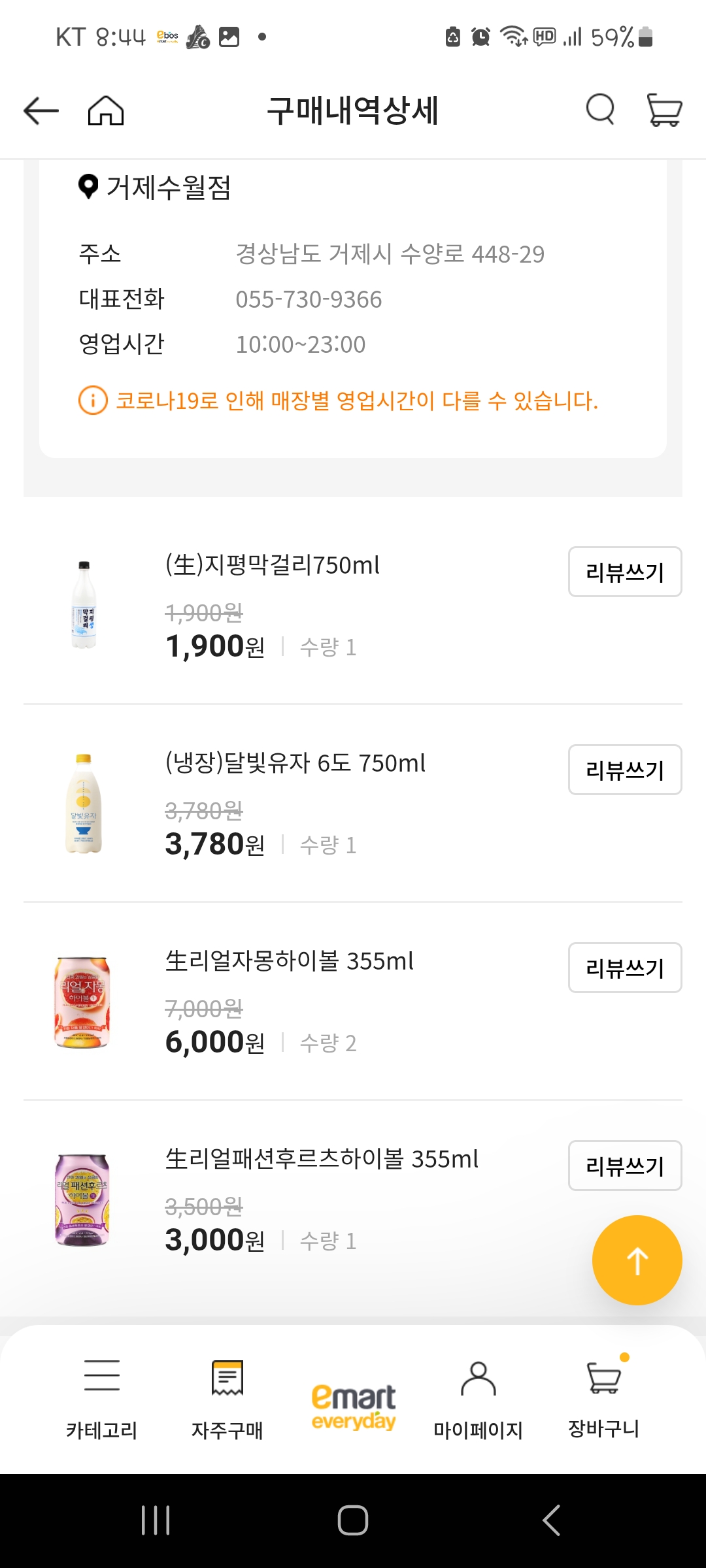Viewport: 706px width, 1568px height.
Task: Tap the 달빛유자 bottle thumbnail
Action: point(81,807)
